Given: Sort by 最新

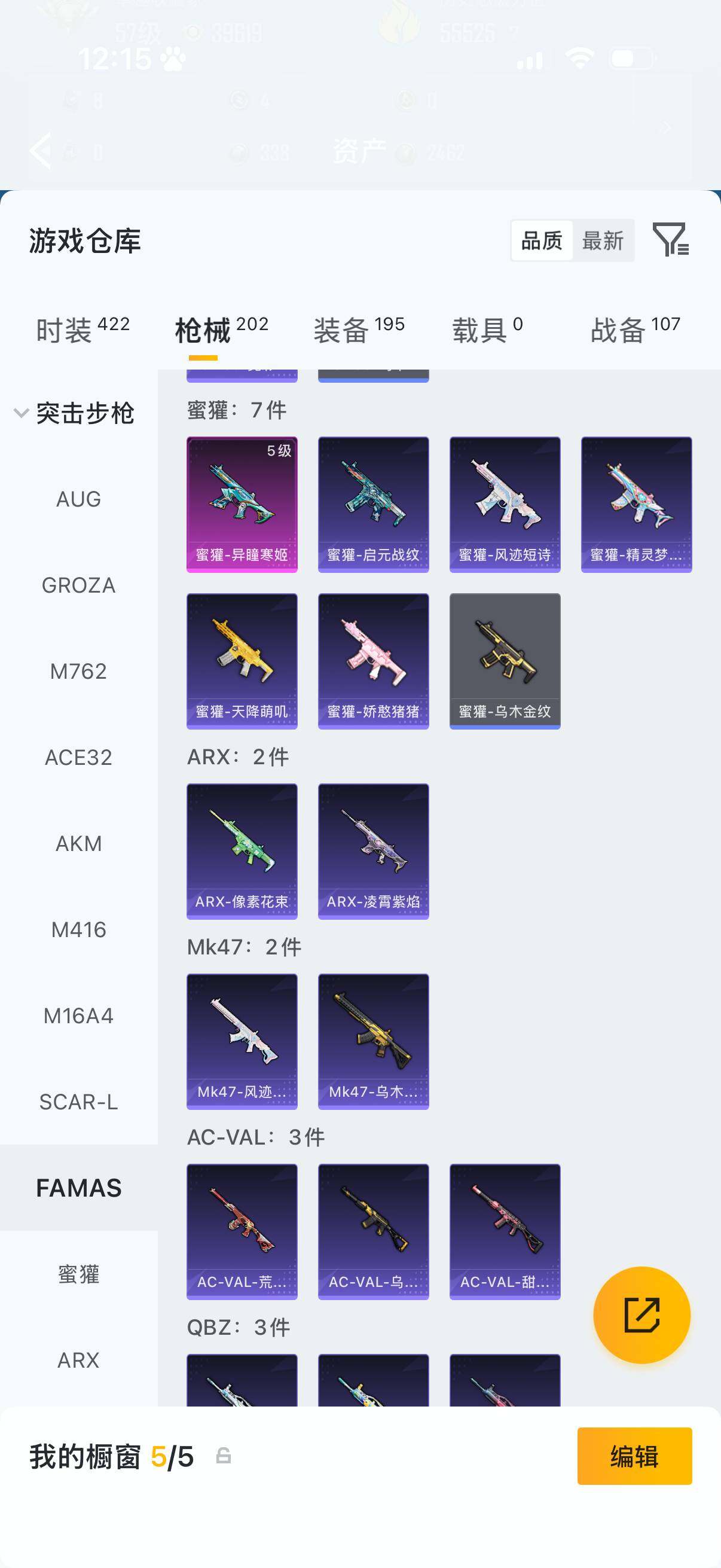Looking at the screenshot, I should point(603,240).
